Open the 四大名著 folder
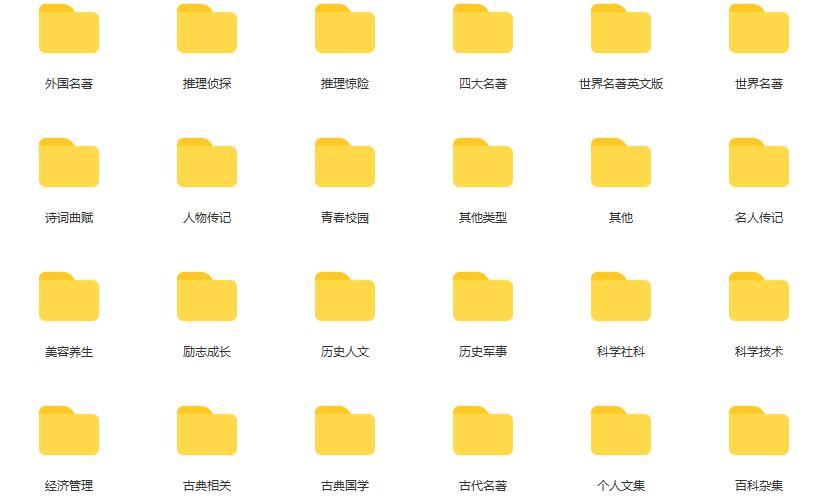 point(483,30)
